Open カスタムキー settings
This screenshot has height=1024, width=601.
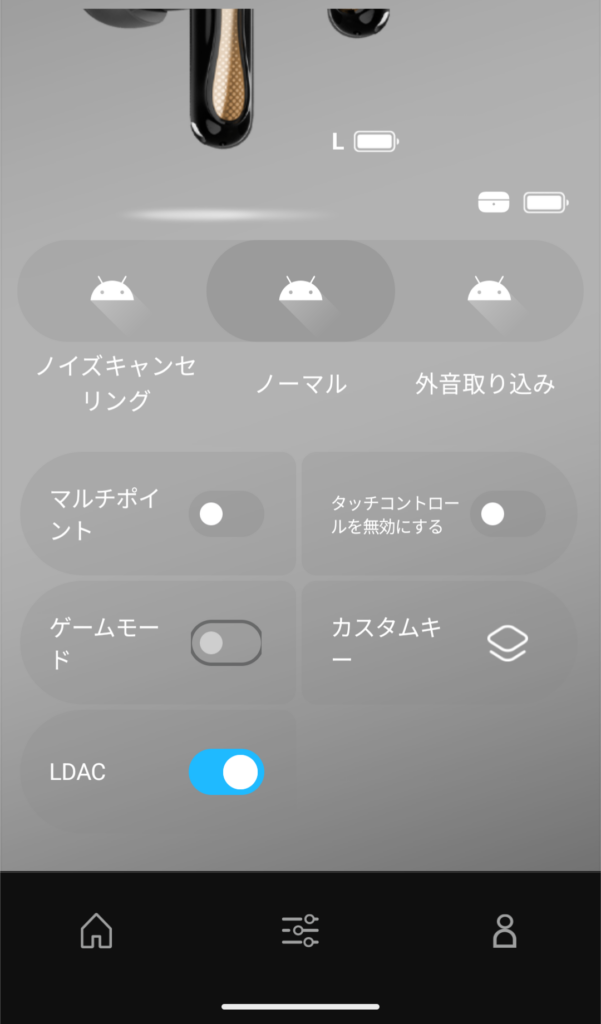[507, 643]
